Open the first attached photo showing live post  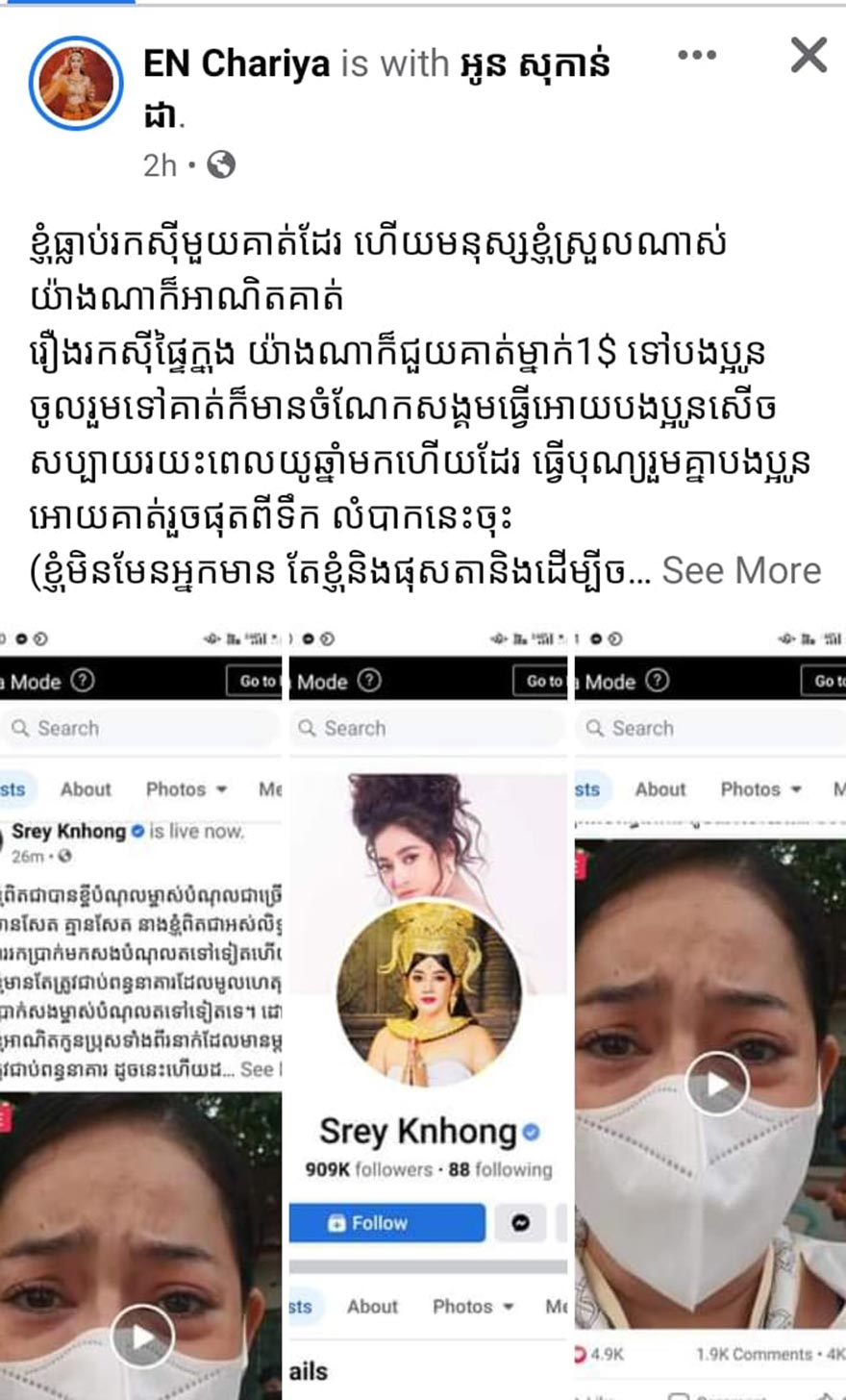click(x=140, y=1010)
